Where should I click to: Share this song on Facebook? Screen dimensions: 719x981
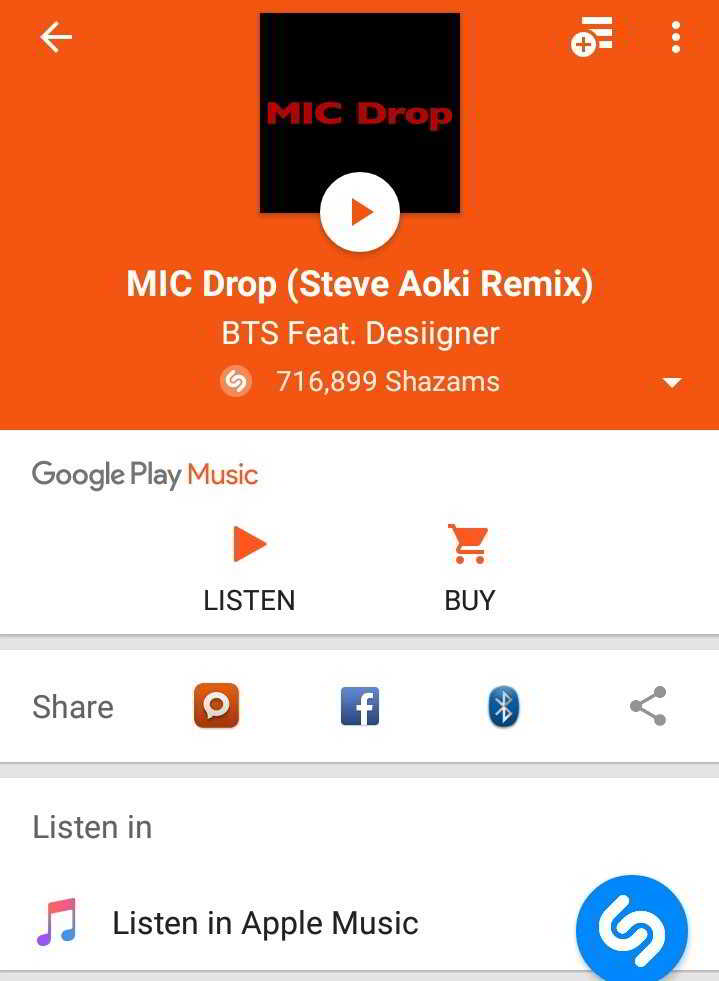coord(360,707)
